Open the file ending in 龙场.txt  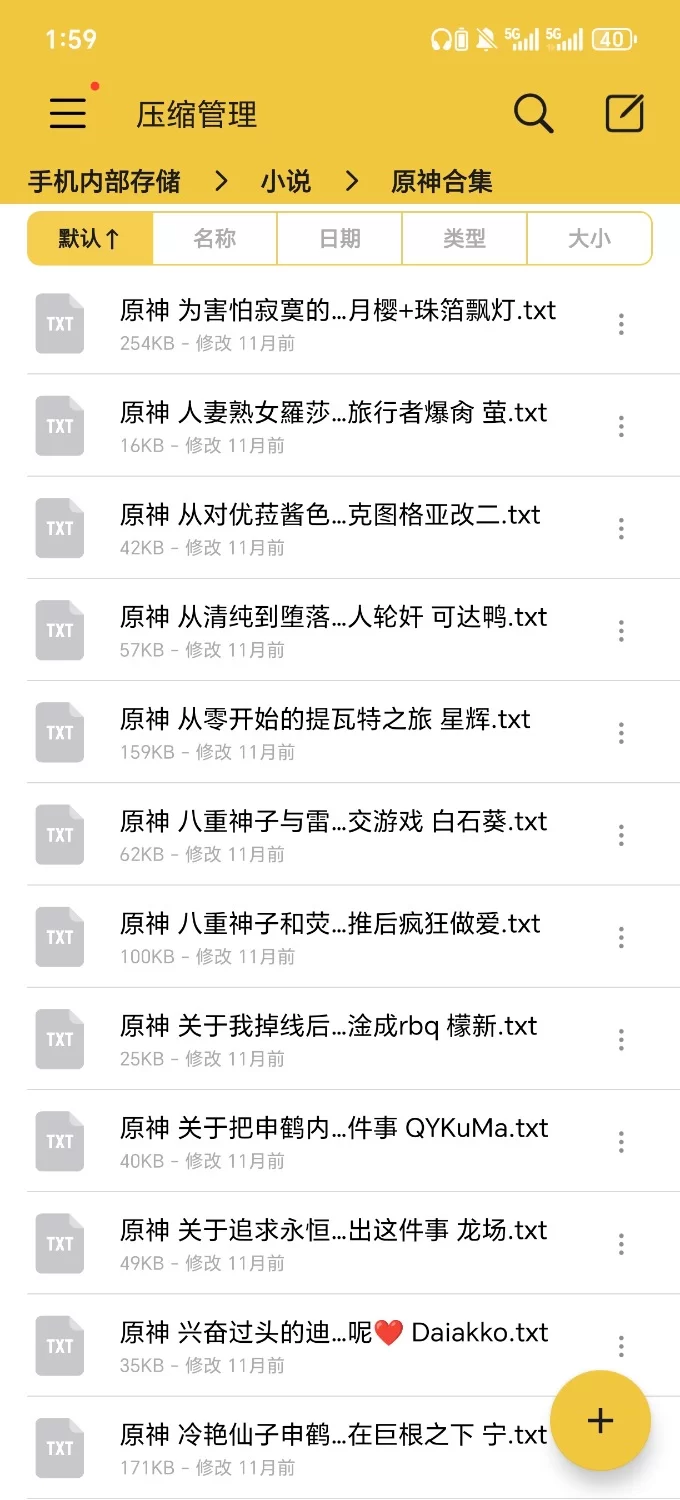click(333, 1243)
